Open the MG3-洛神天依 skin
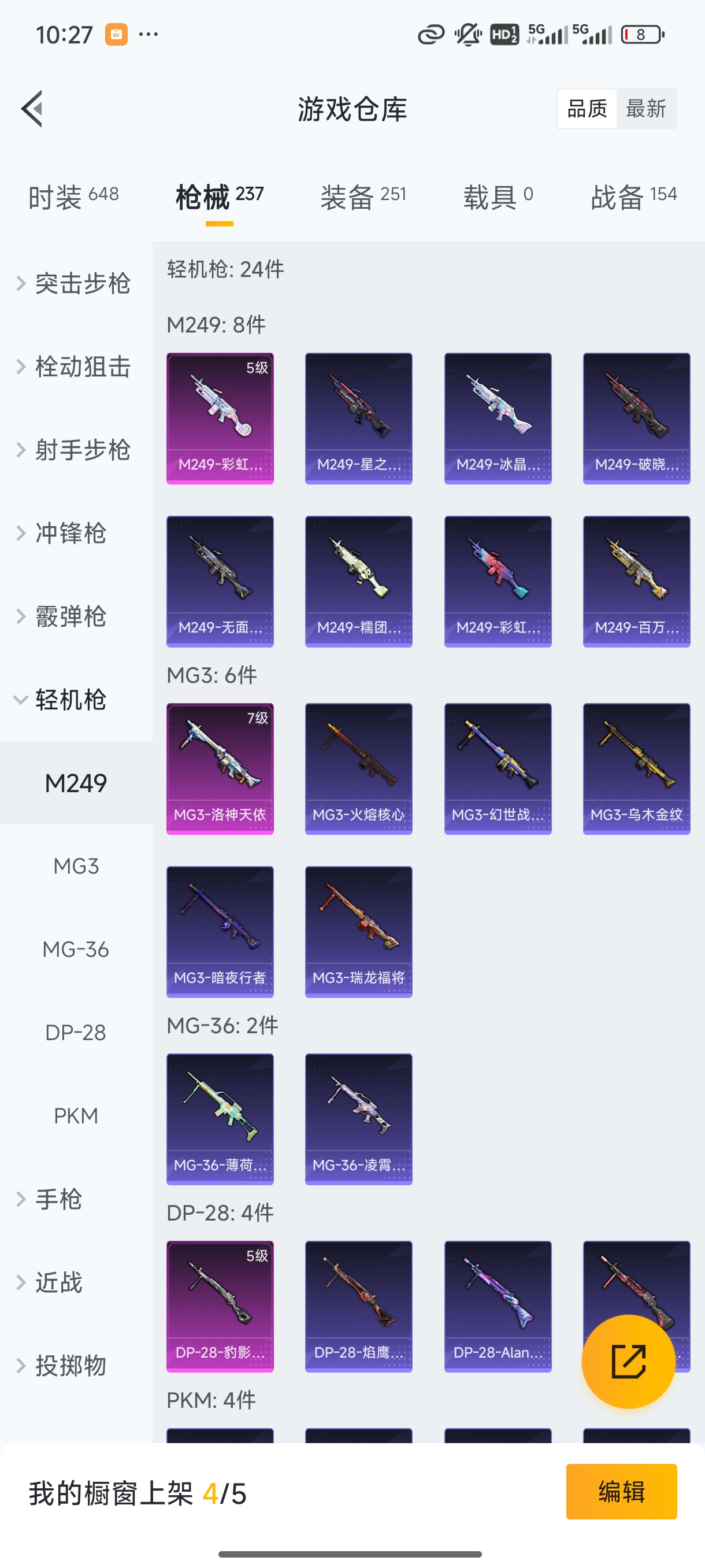 [220, 769]
